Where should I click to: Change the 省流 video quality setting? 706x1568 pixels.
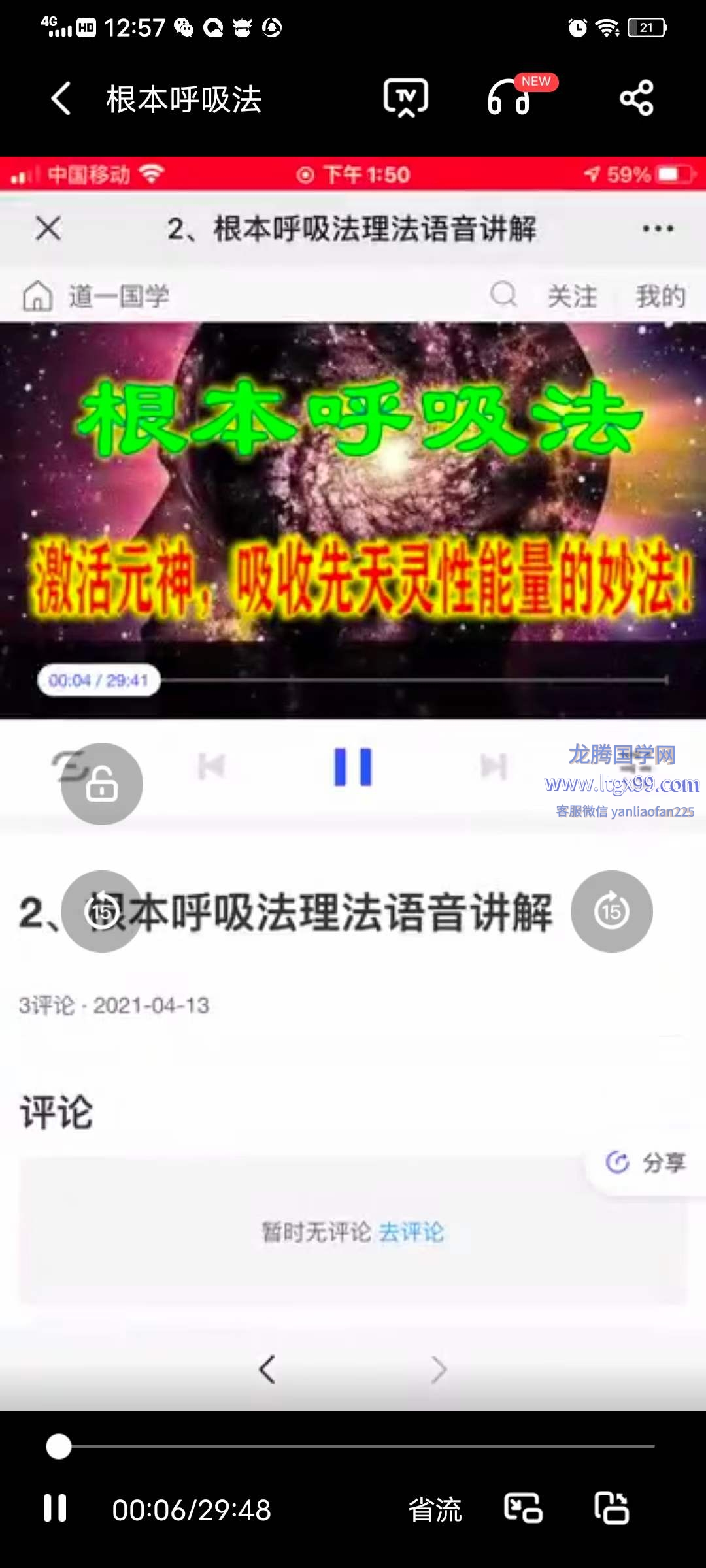coord(435,1509)
